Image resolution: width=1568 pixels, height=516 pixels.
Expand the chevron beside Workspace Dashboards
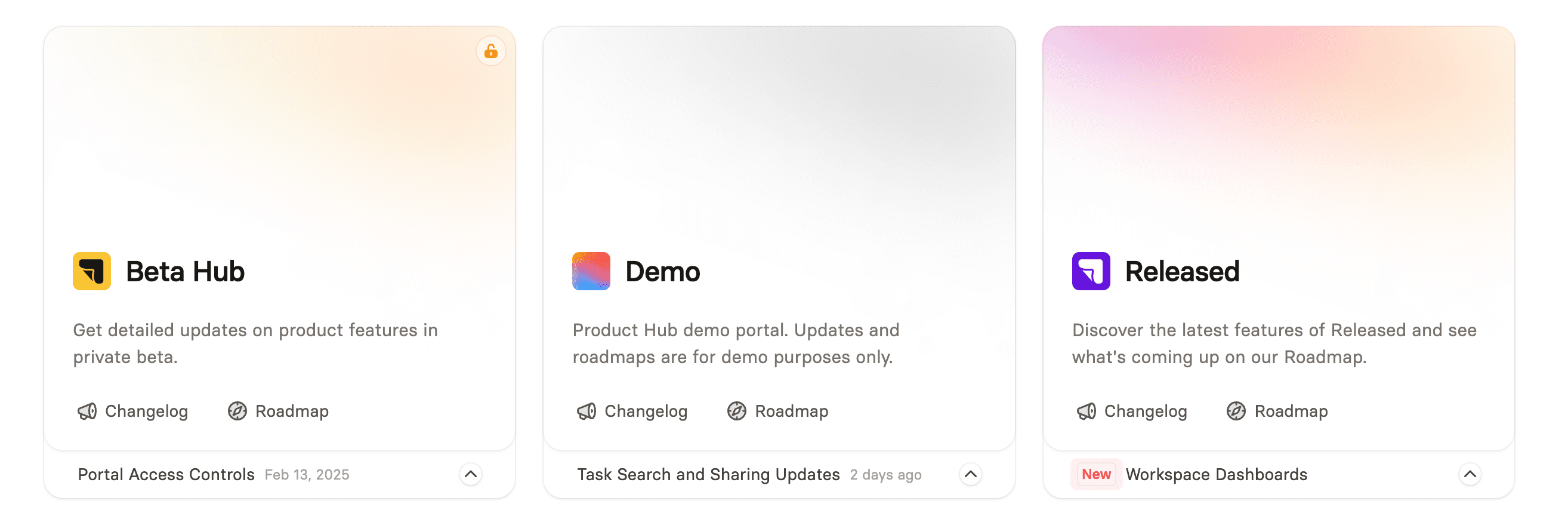[1470, 475]
